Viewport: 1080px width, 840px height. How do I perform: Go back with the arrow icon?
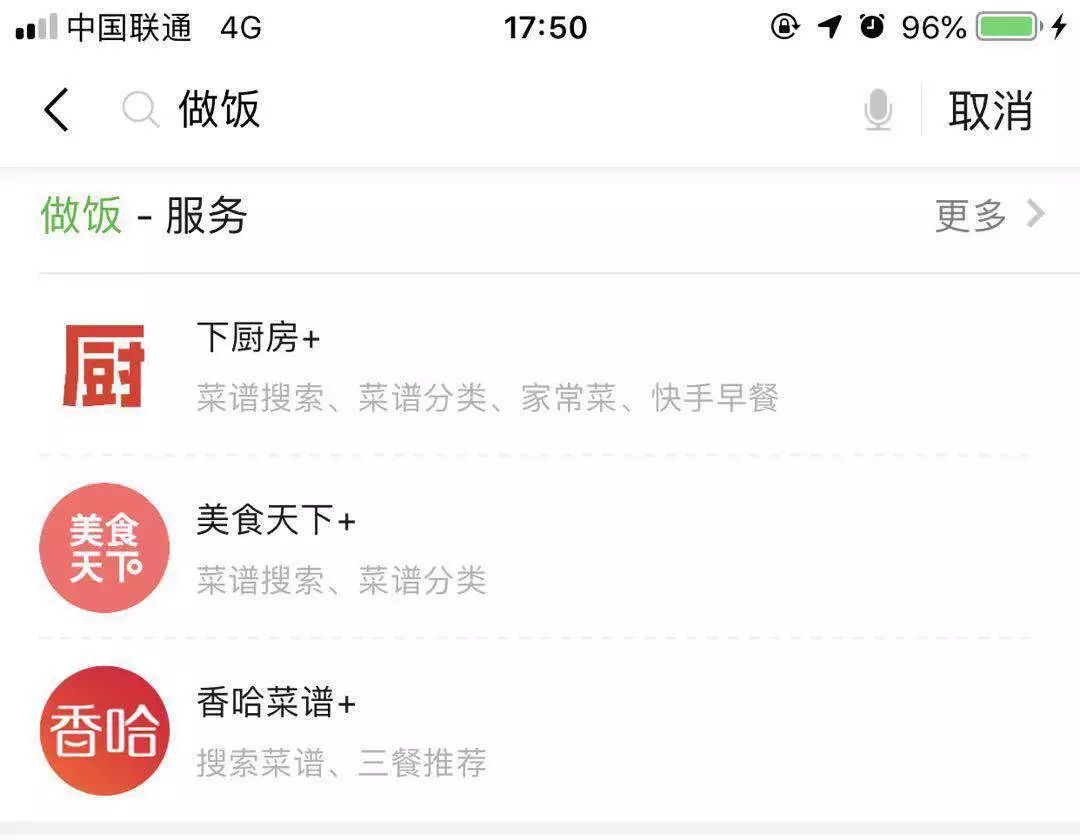tap(57, 110)
